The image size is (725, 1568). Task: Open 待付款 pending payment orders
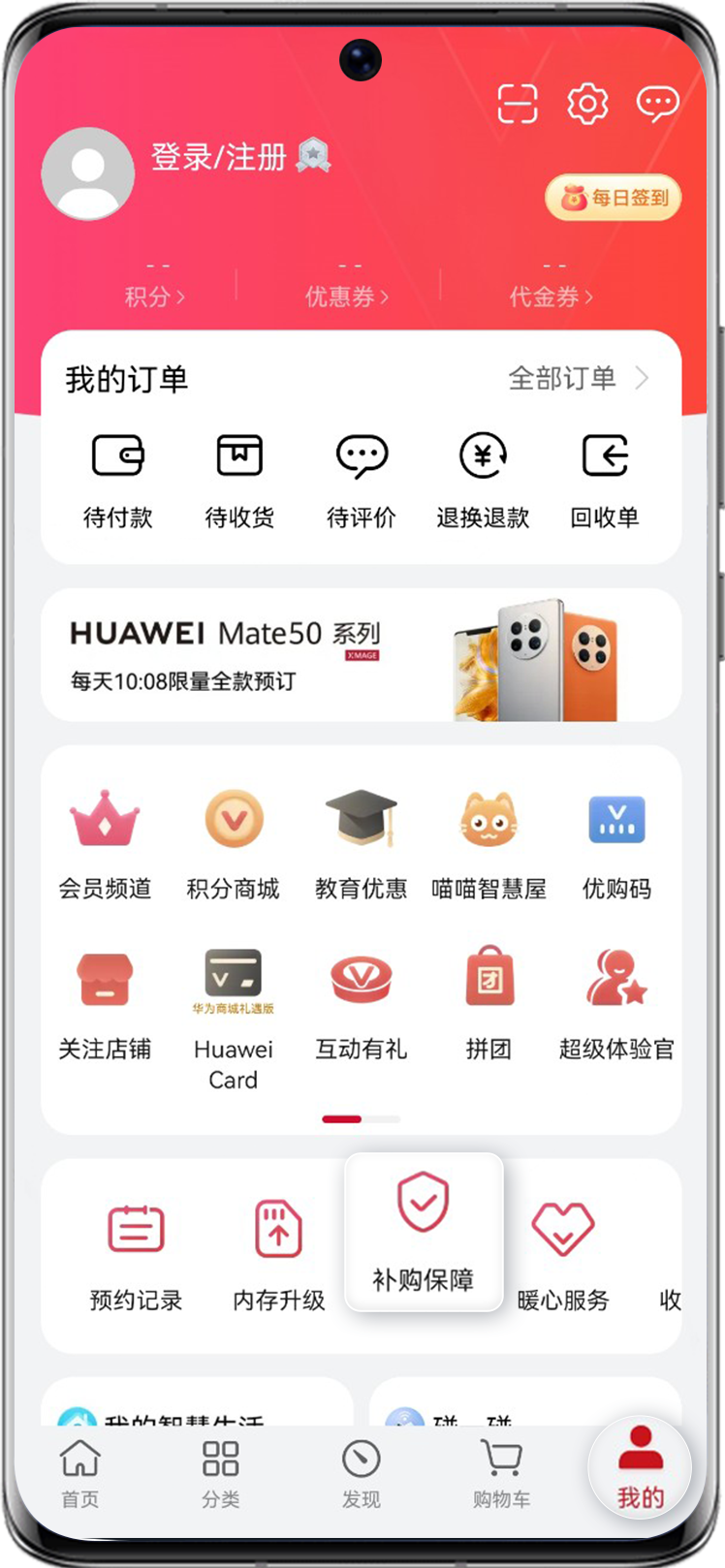click(118, 482)
